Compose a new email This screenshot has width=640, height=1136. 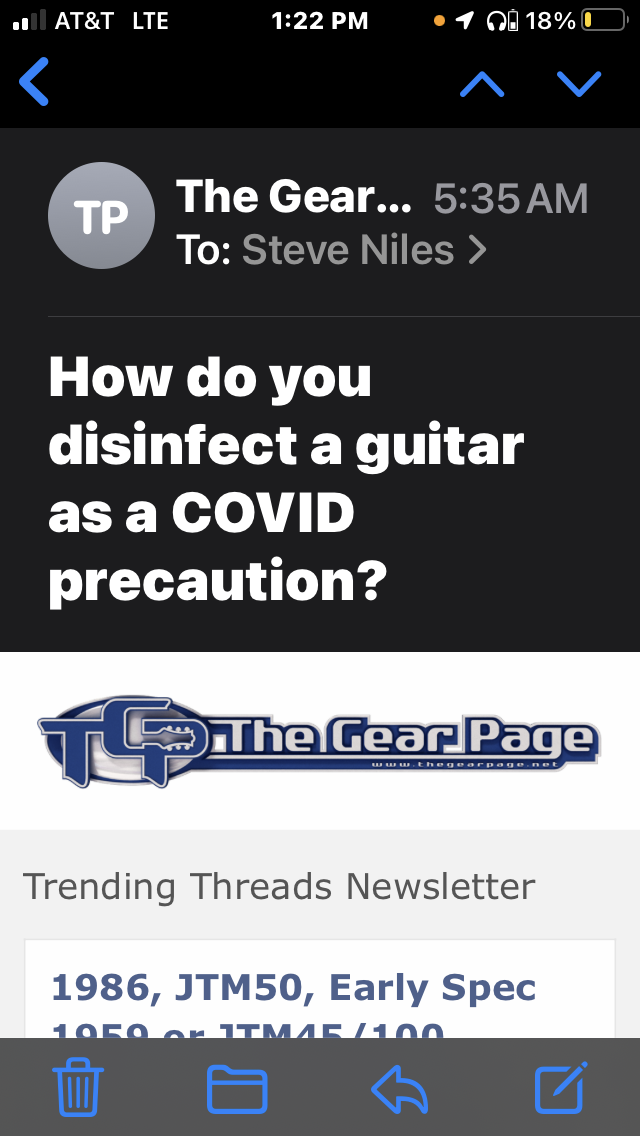pyautogui.click(x=560, y=1089)
